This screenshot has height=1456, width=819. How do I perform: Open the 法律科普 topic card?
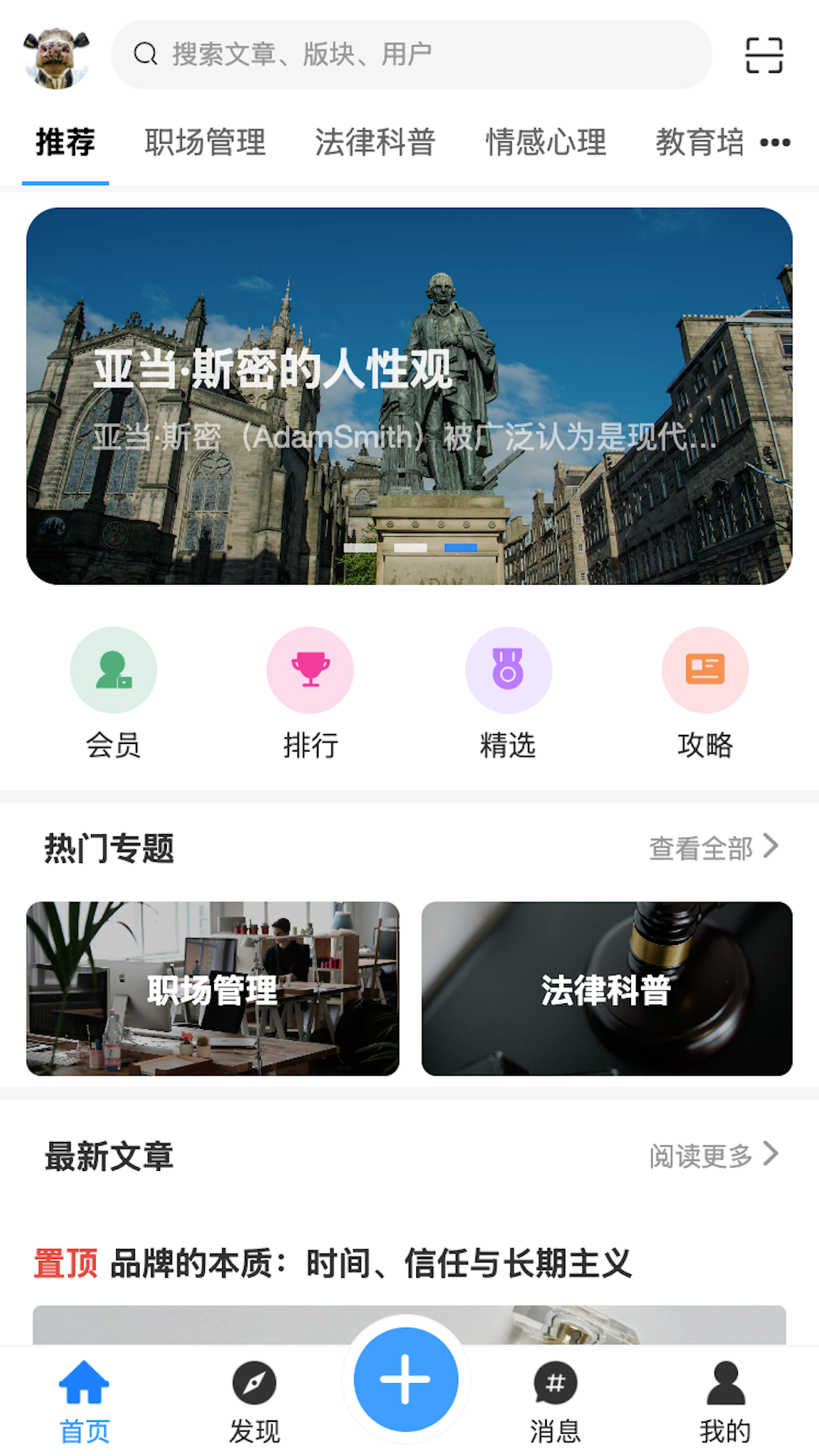607,988
